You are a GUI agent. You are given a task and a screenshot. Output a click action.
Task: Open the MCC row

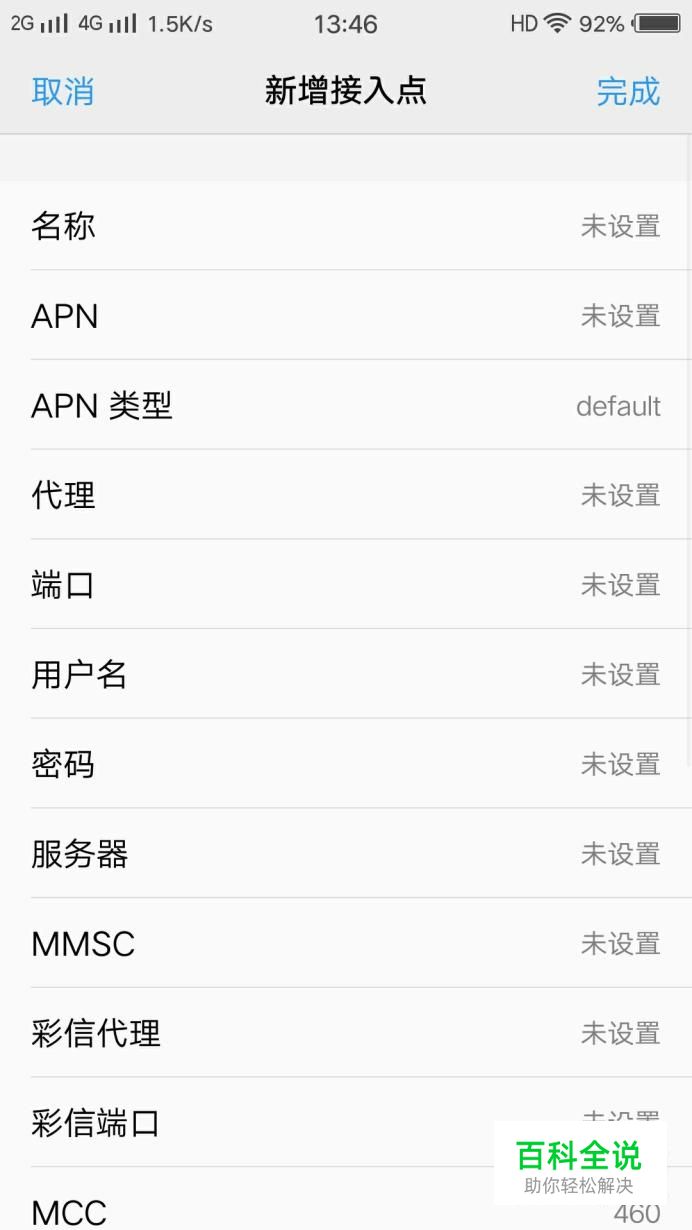pos(346,1199)
